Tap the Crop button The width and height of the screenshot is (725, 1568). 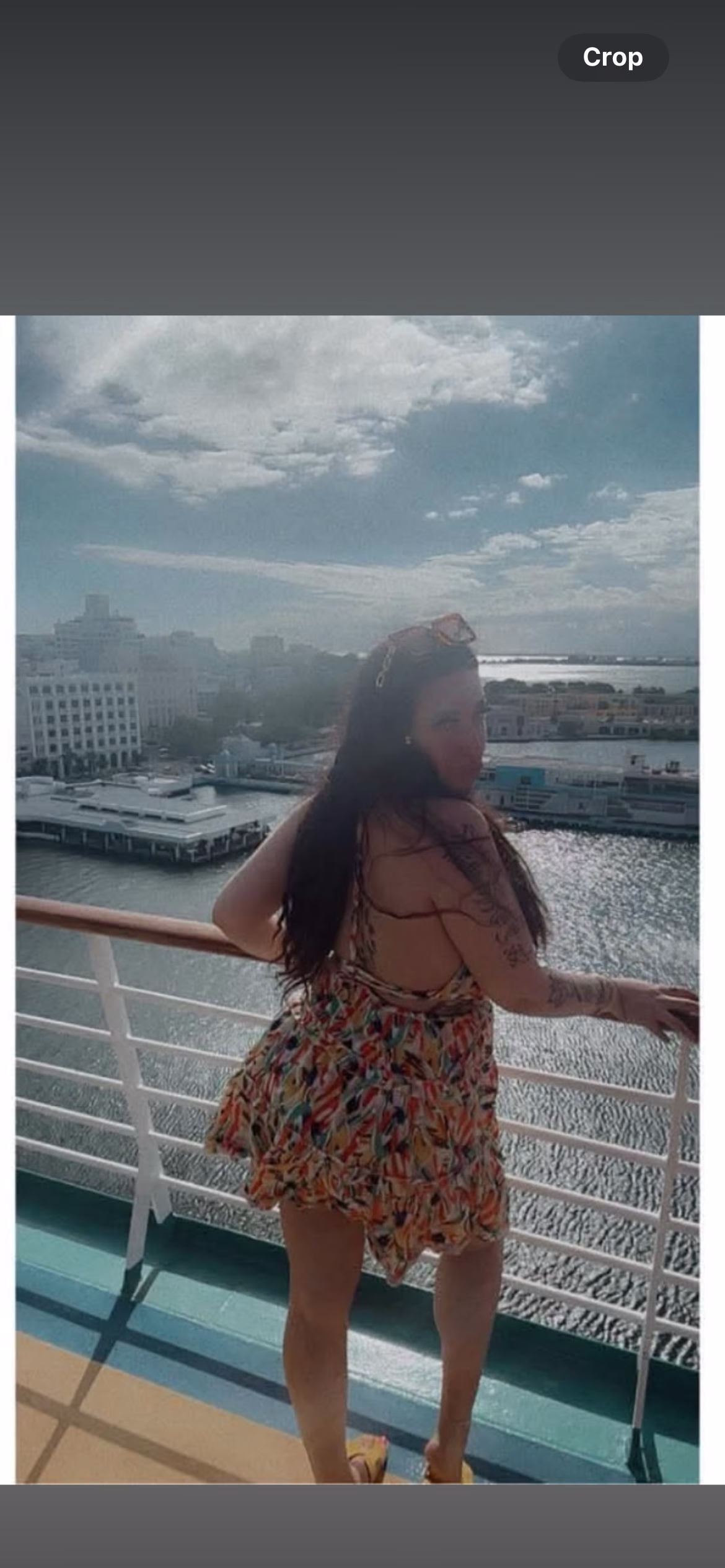point(612,58)
